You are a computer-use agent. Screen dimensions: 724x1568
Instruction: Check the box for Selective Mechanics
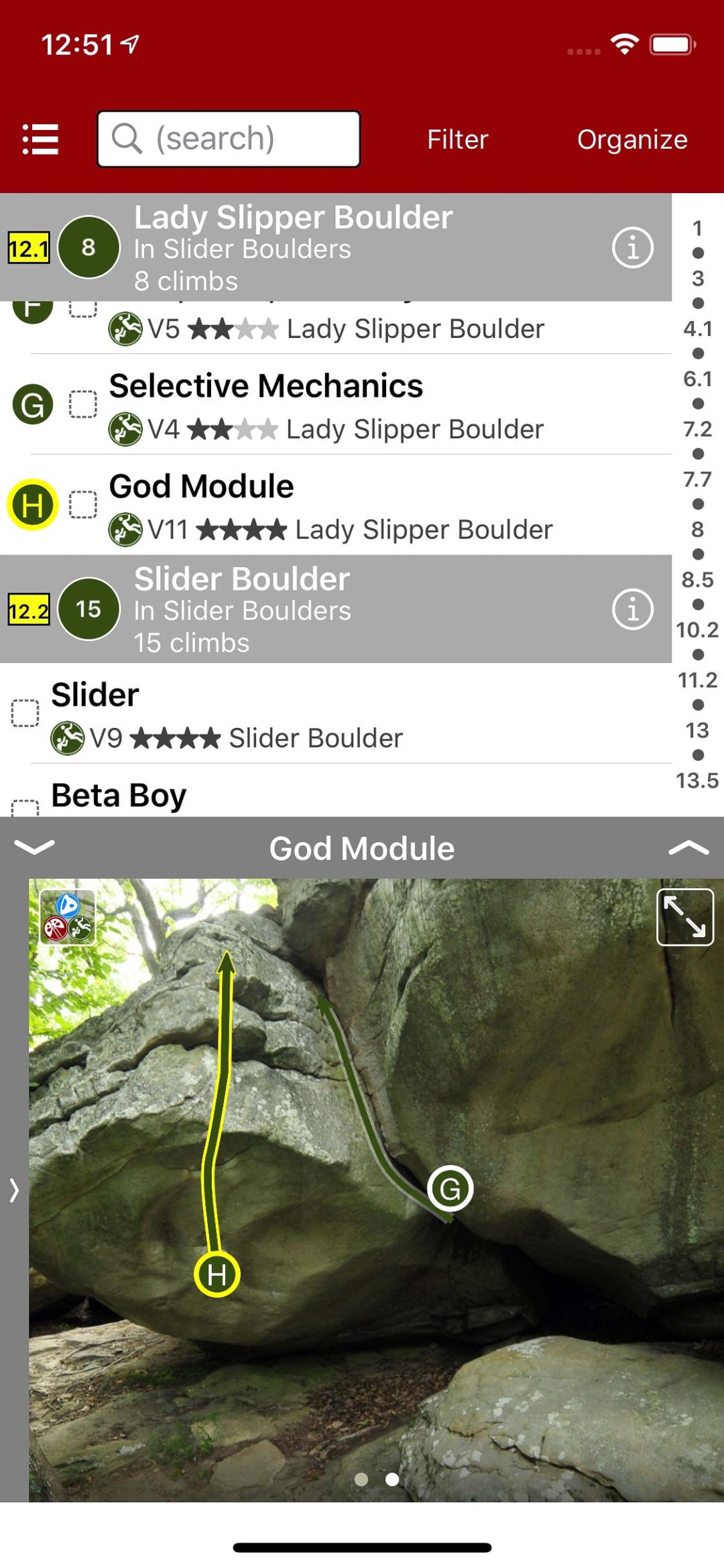[x=83, y=404]
